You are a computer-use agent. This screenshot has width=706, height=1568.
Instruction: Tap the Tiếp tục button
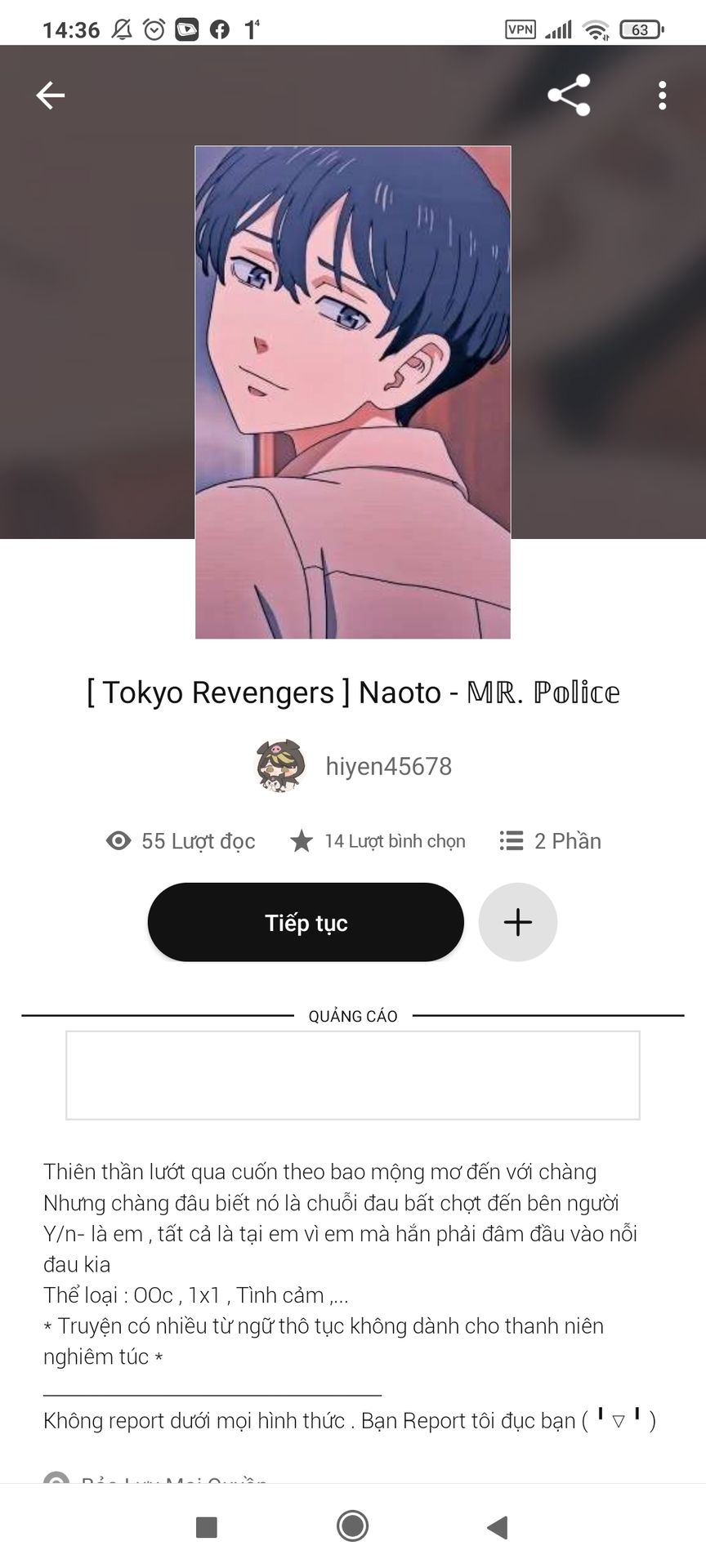[x=306, y=922]
